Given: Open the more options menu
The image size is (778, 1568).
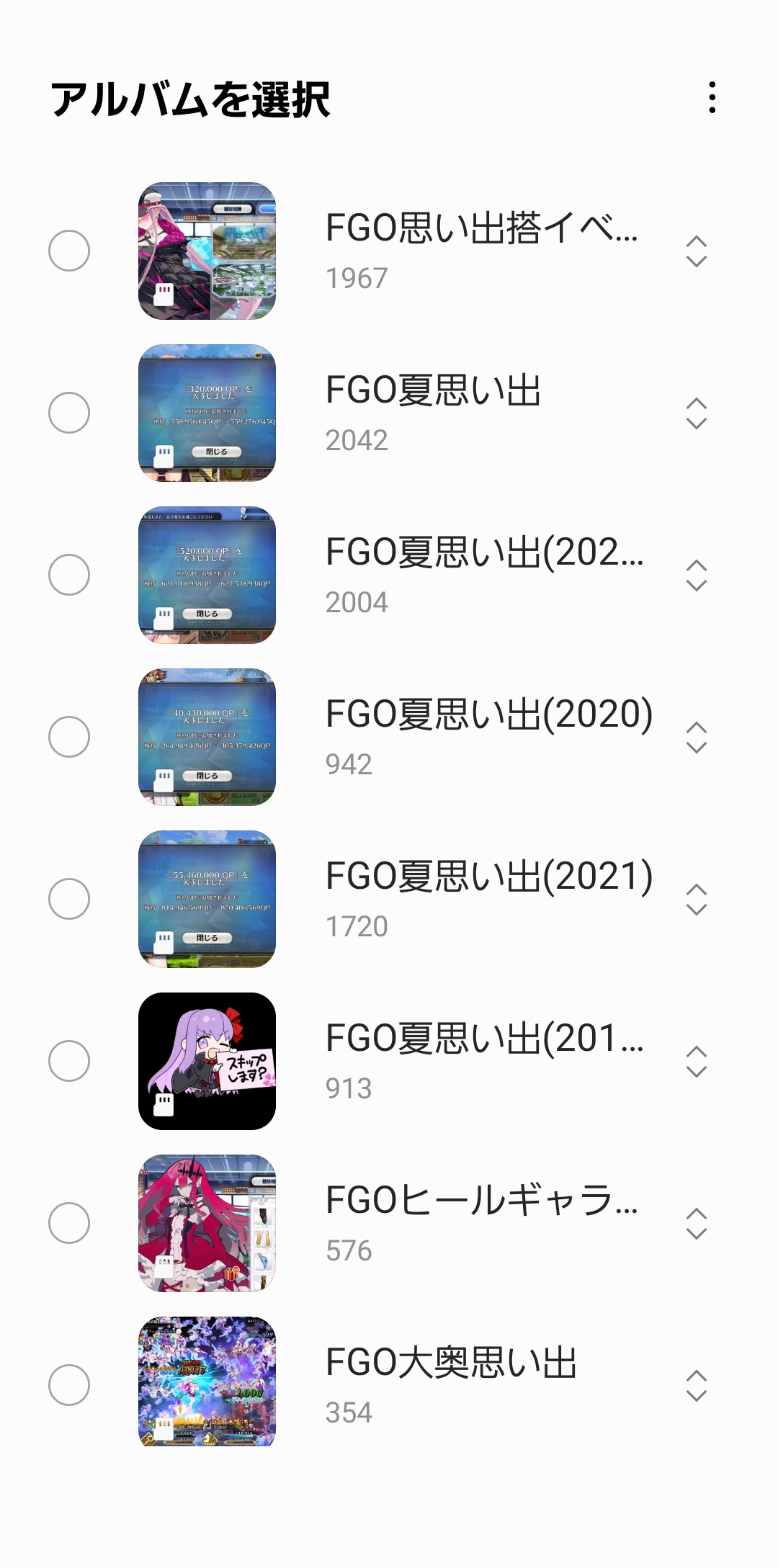Looking at the screenshot, I should 712,97.
